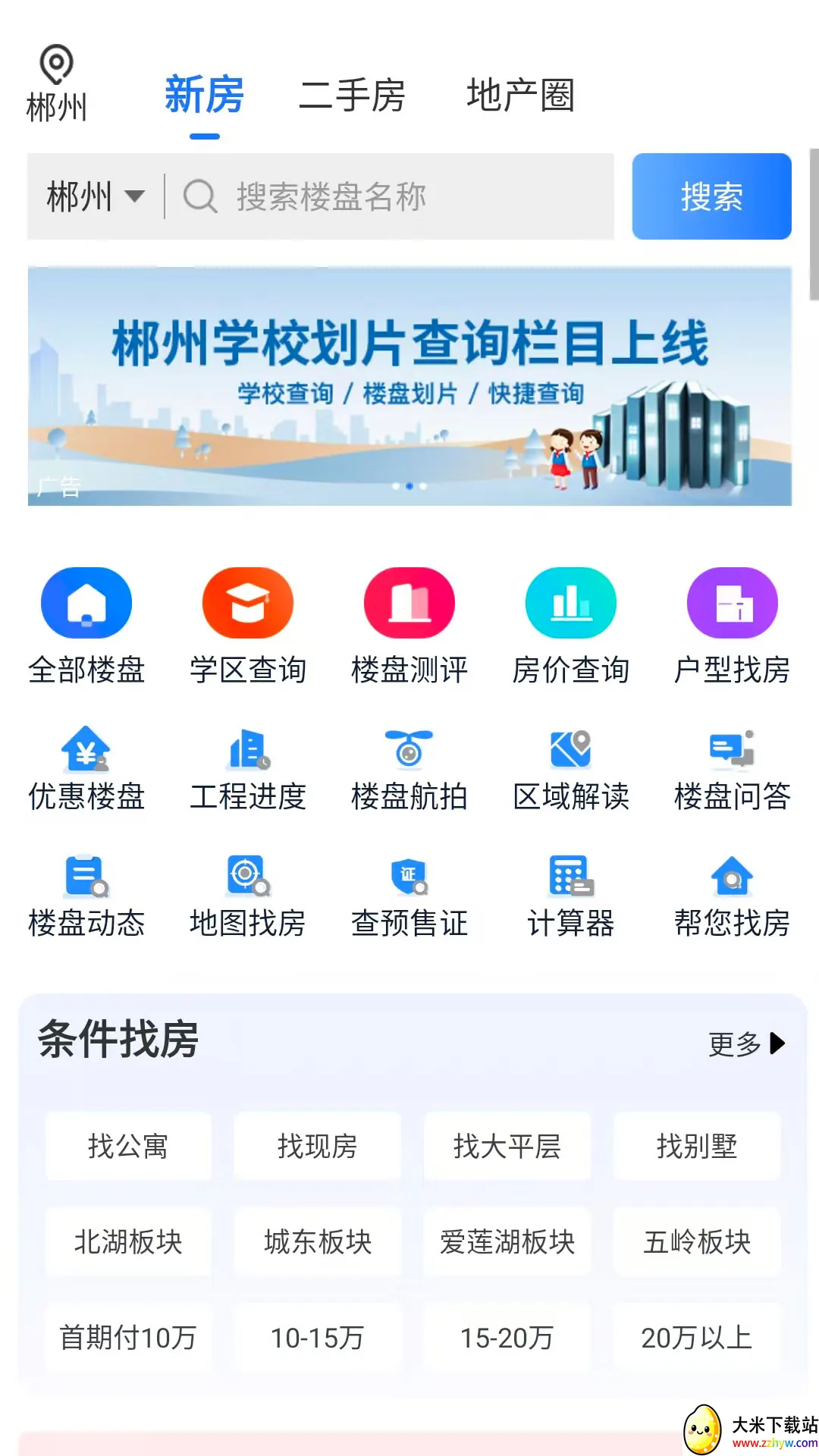The width and height of the screenshot is (819, 1456).
Task: Expand the 郴州 city dropdown in search bar
Action: pyautogui.click(x=96, y=196)
